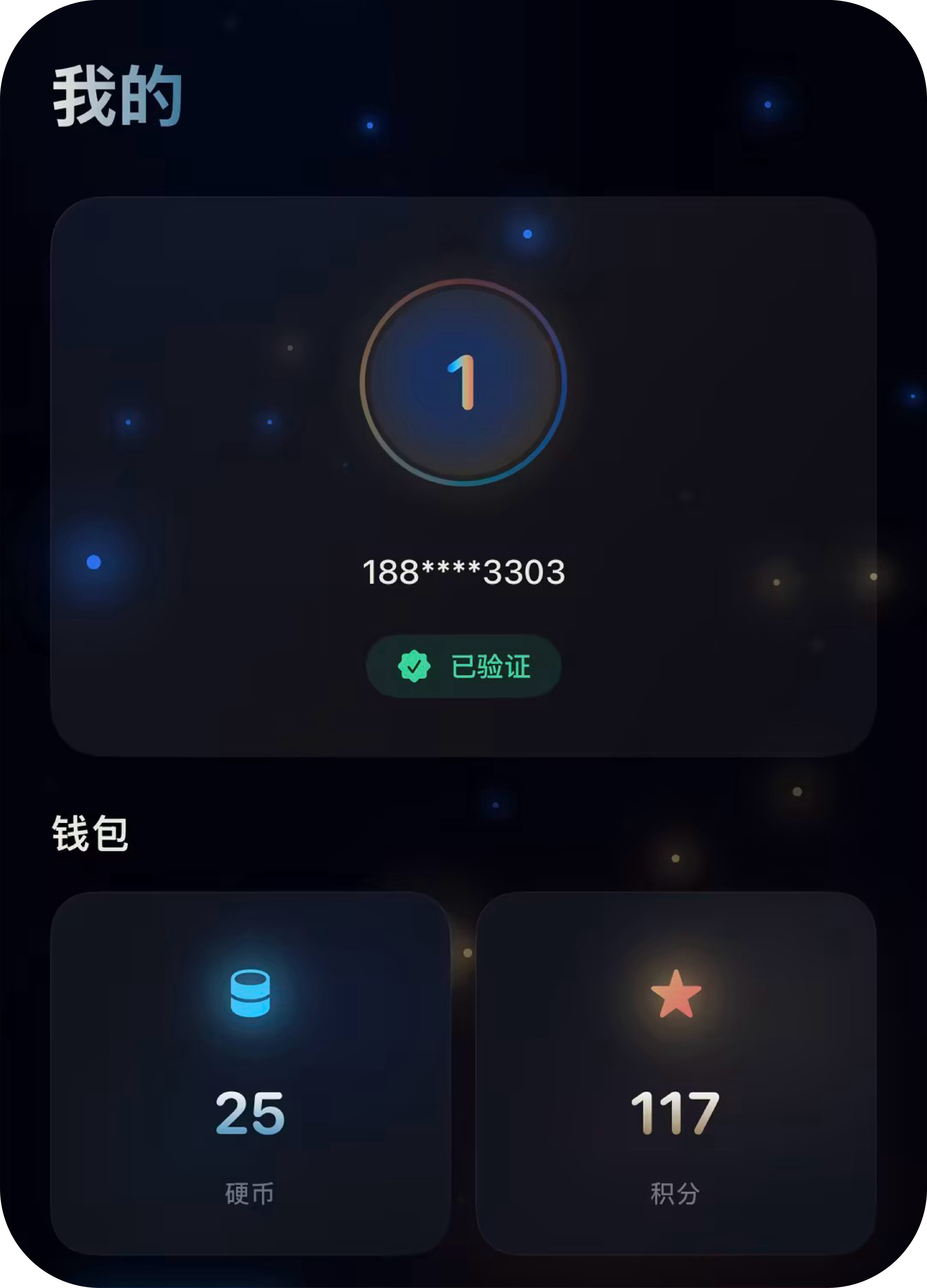This screenshot has width=927, height=1288.
Task: Open the 硬币 coins wallet card
Action: pos(251,1073)
